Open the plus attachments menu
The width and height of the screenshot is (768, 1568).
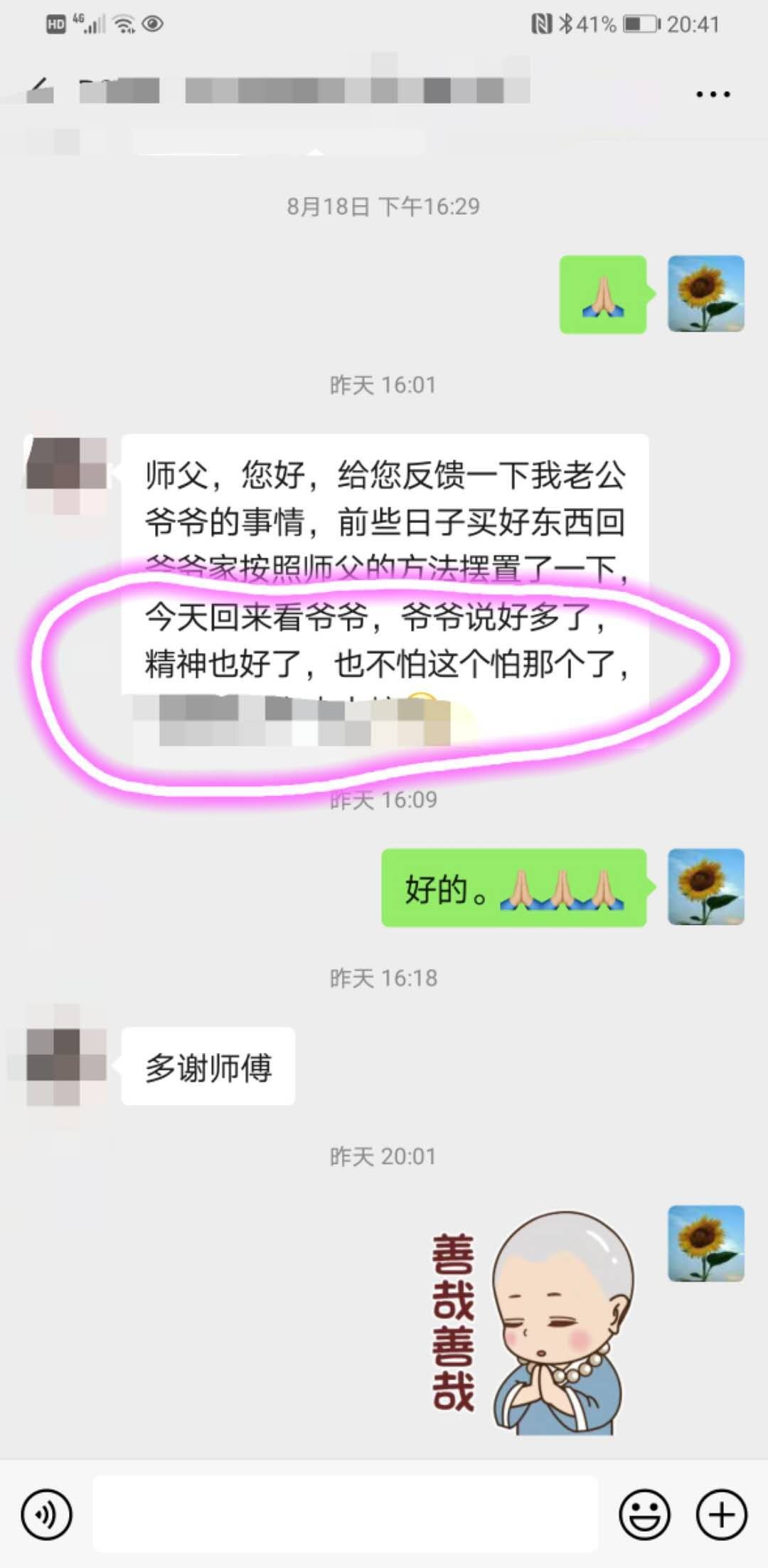pyautogui.click(x=721, y=1514)
